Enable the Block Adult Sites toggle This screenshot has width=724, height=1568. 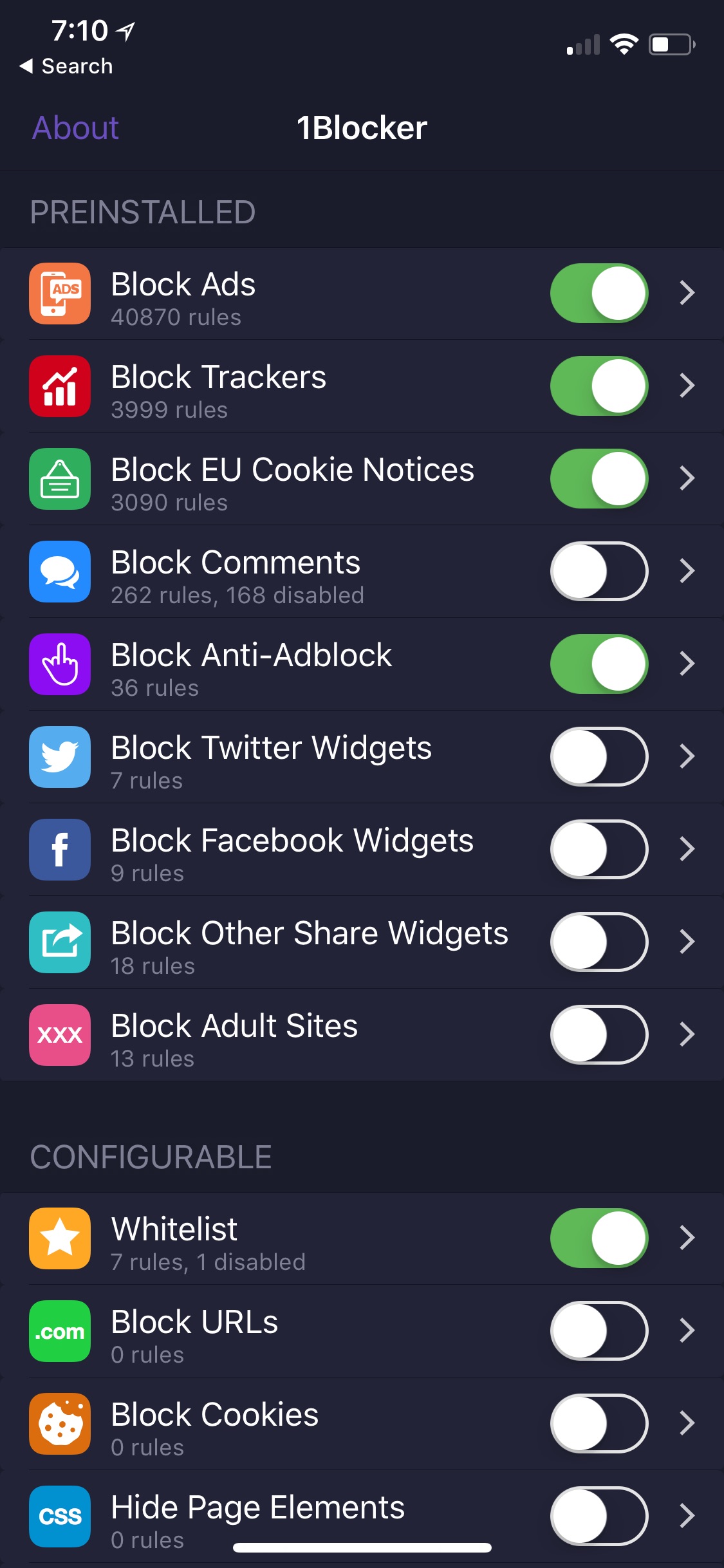(x=599, y=1035)
